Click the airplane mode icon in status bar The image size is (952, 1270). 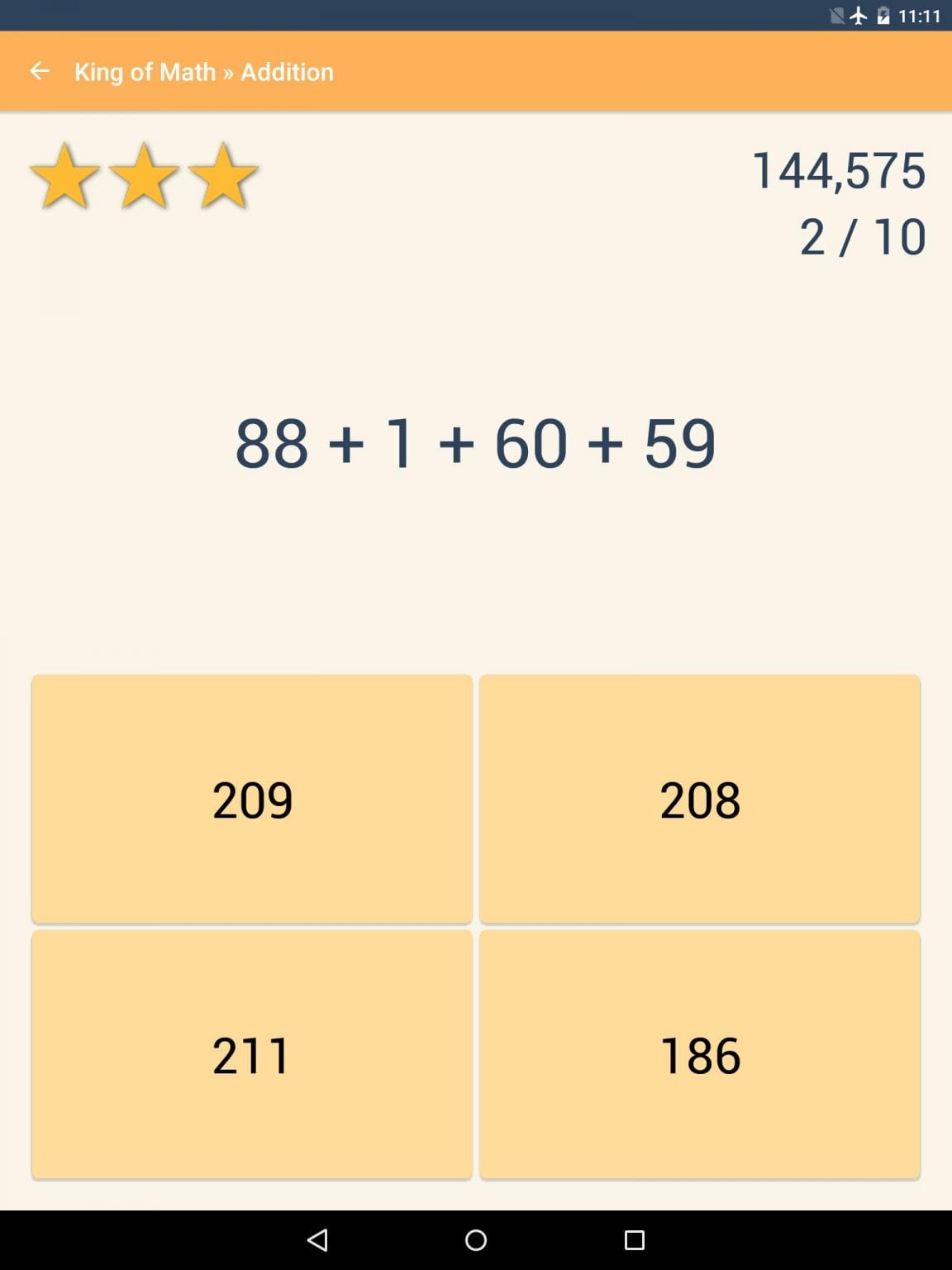coord(859,14)
